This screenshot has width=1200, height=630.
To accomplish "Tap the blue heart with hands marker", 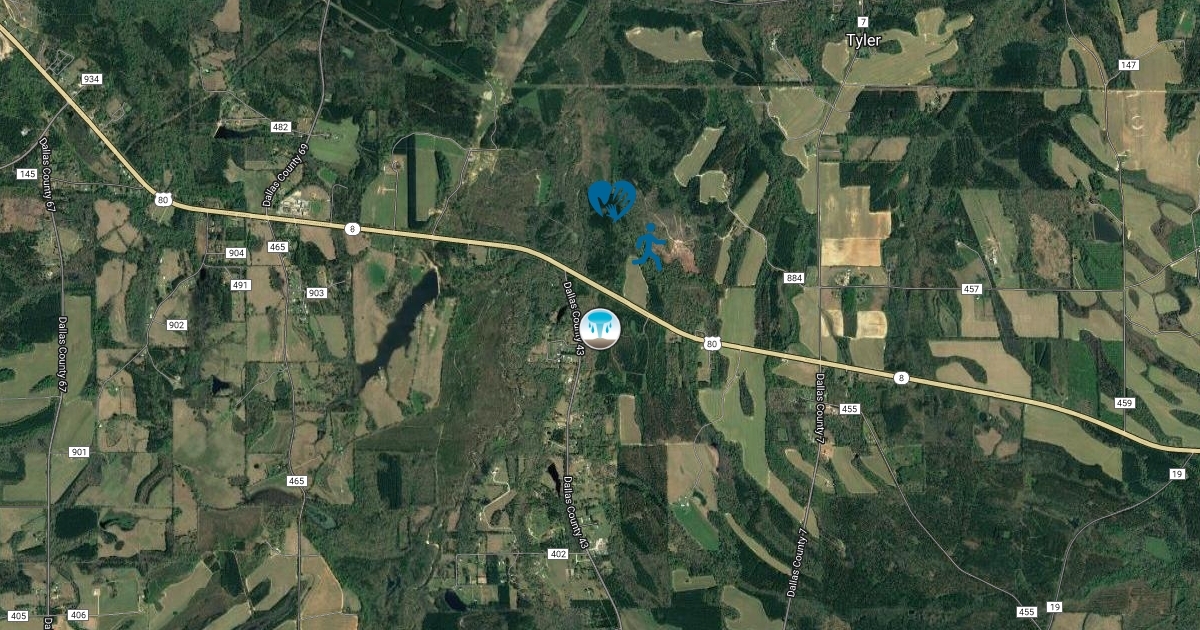I will 611,199.
